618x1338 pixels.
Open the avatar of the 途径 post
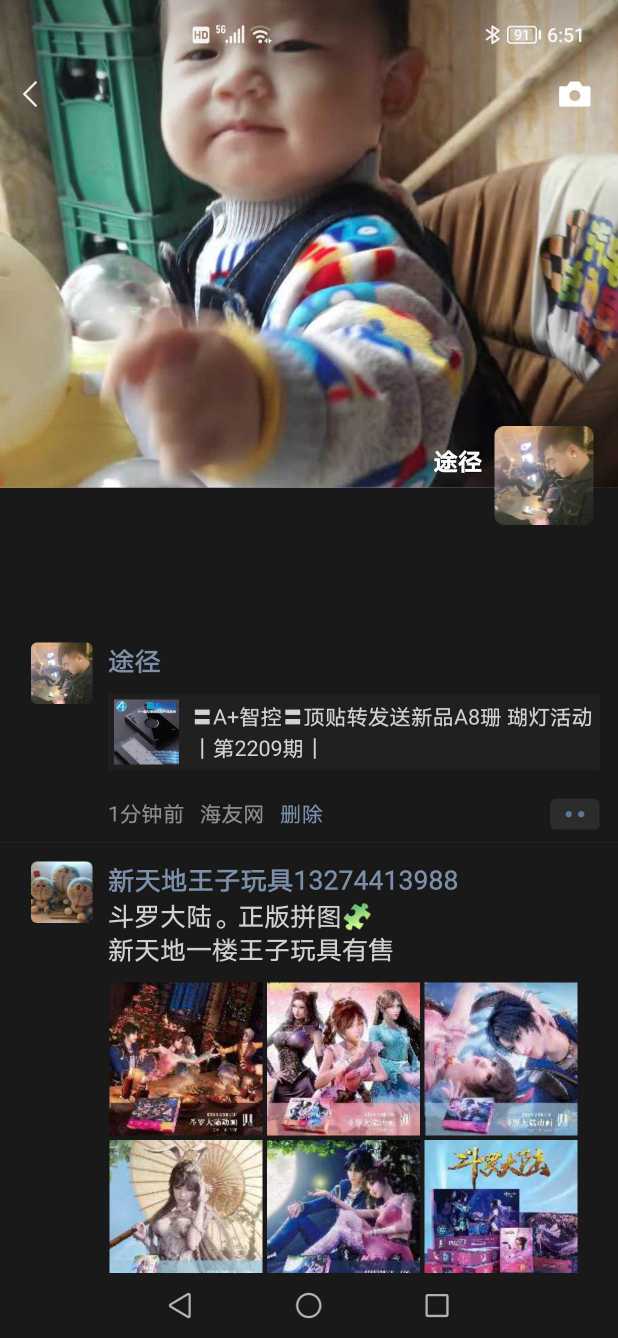pos(62,673)
